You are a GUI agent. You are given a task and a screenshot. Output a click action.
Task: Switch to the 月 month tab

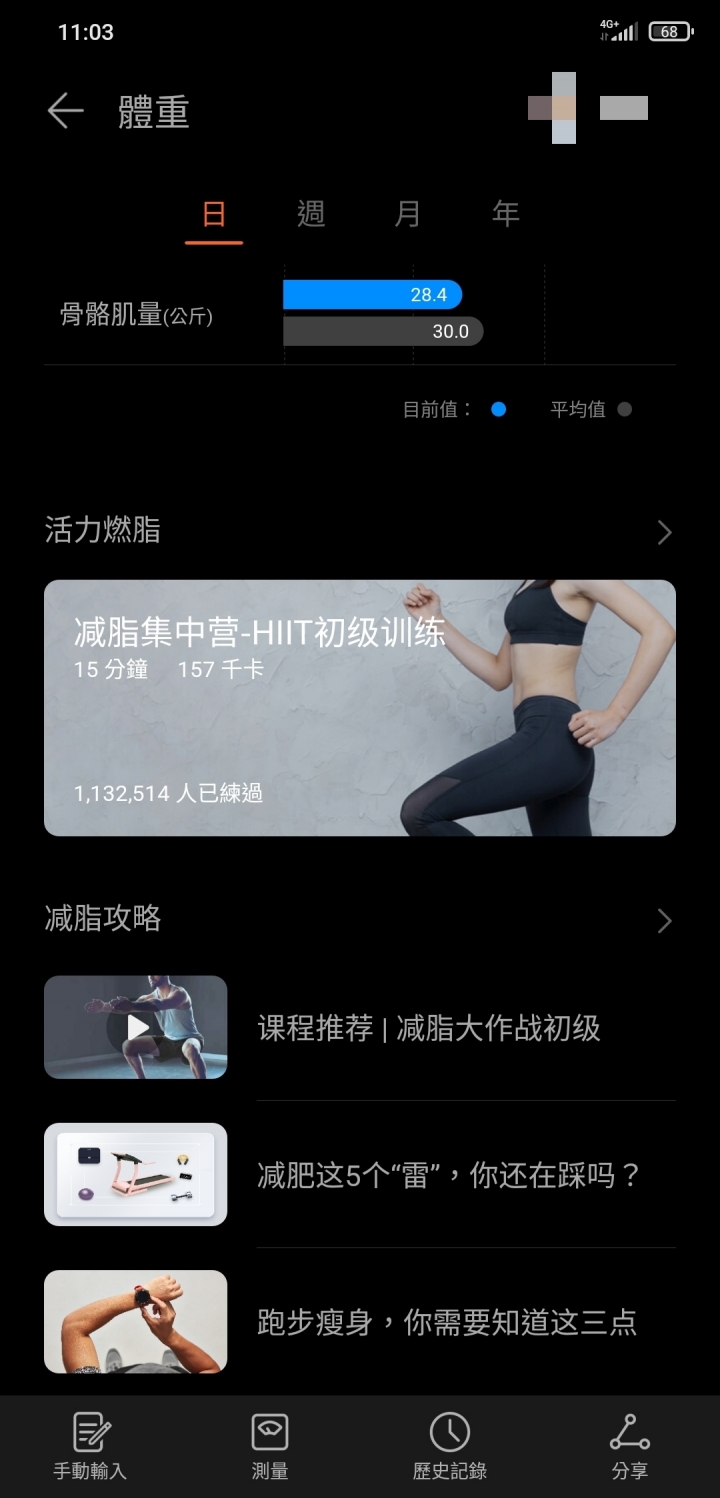tap(408, 214)
